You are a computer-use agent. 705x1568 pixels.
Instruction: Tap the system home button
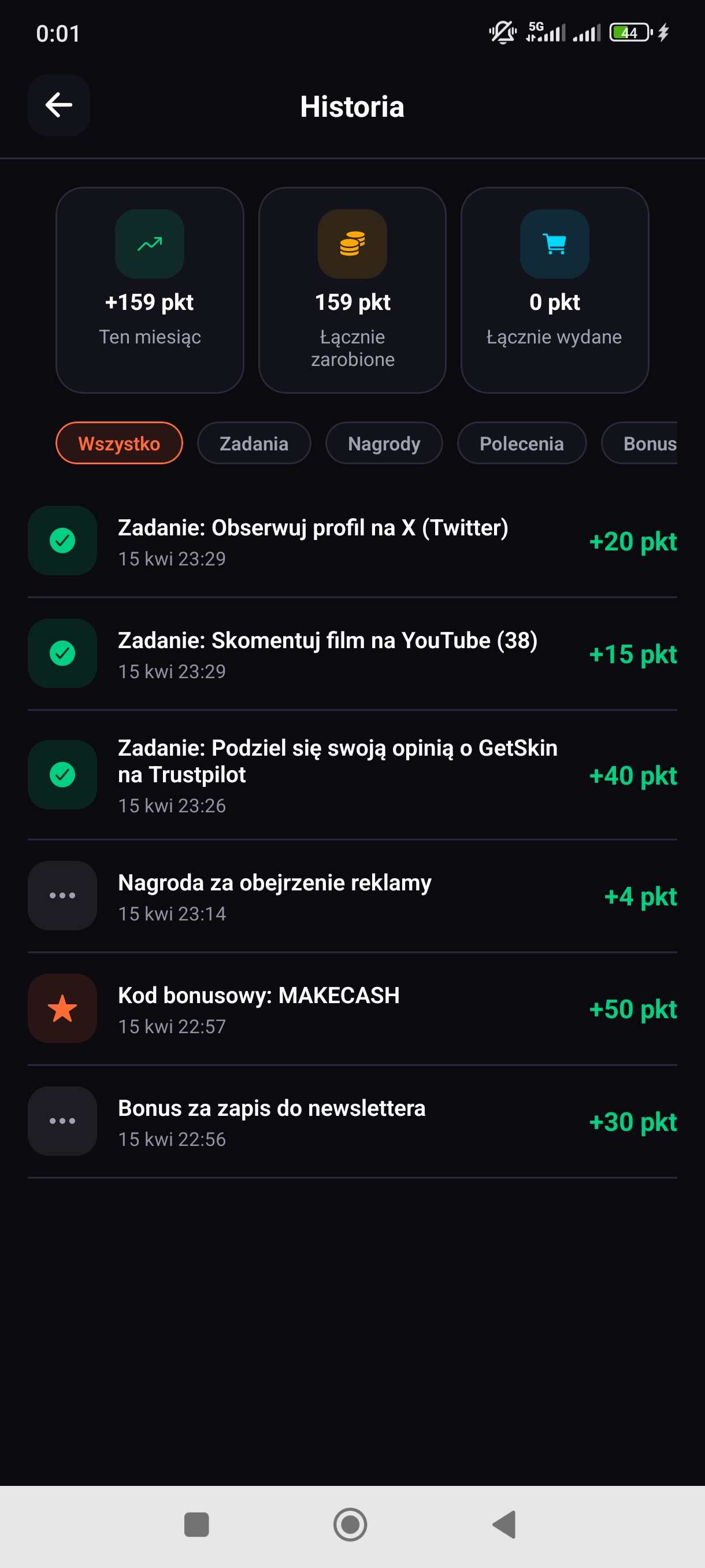350,1525
